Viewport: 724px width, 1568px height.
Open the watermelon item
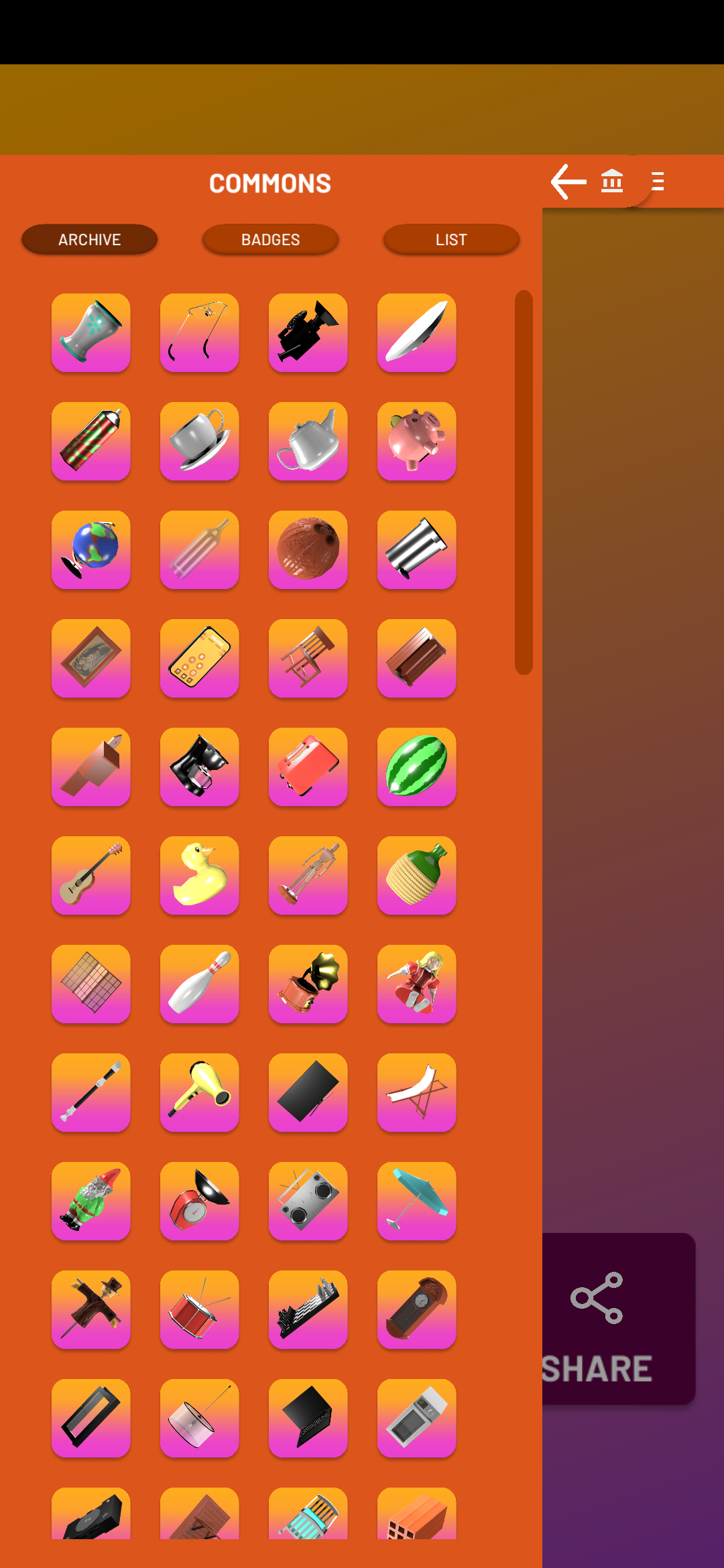[416, 767]
